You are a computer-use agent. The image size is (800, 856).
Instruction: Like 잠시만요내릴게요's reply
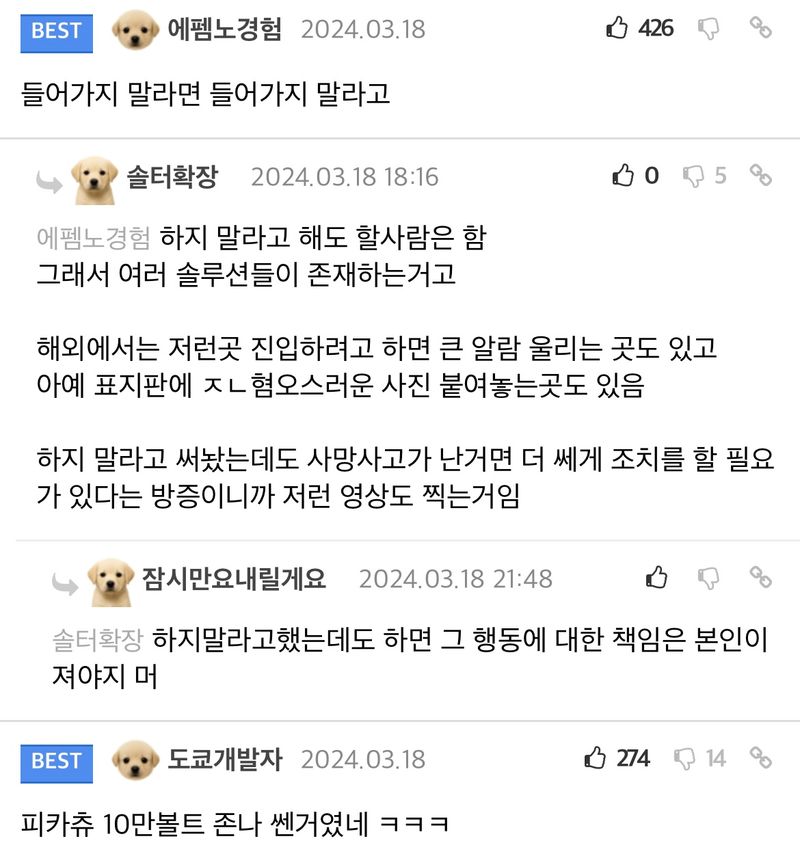(x=657, y=578)
